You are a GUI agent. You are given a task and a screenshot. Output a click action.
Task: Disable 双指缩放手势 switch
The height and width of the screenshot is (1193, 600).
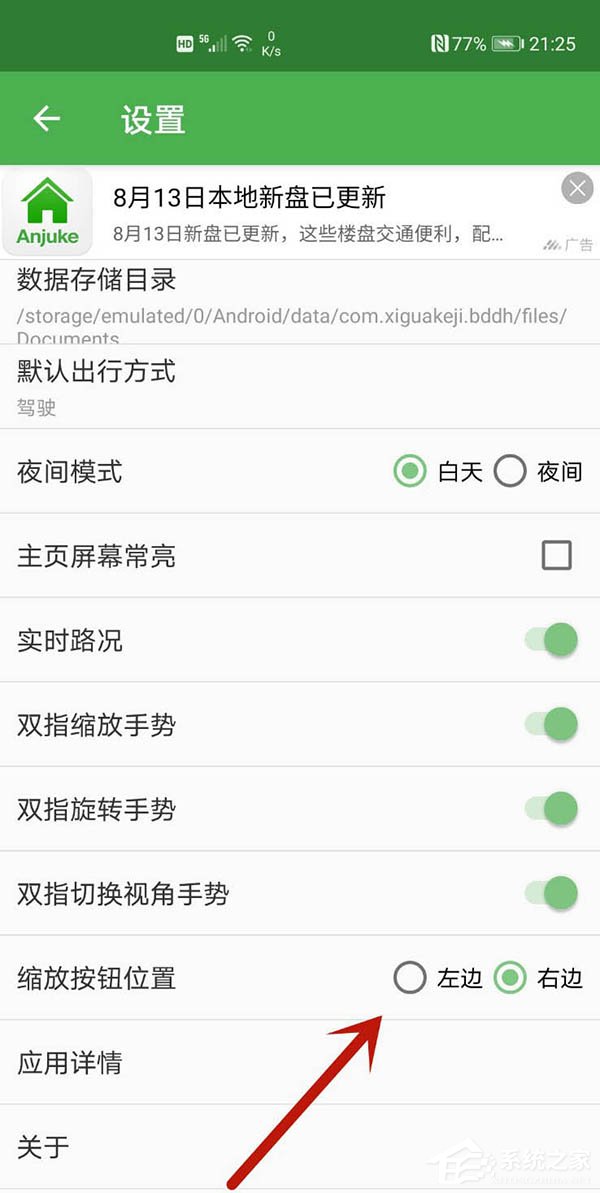point(554,724)
